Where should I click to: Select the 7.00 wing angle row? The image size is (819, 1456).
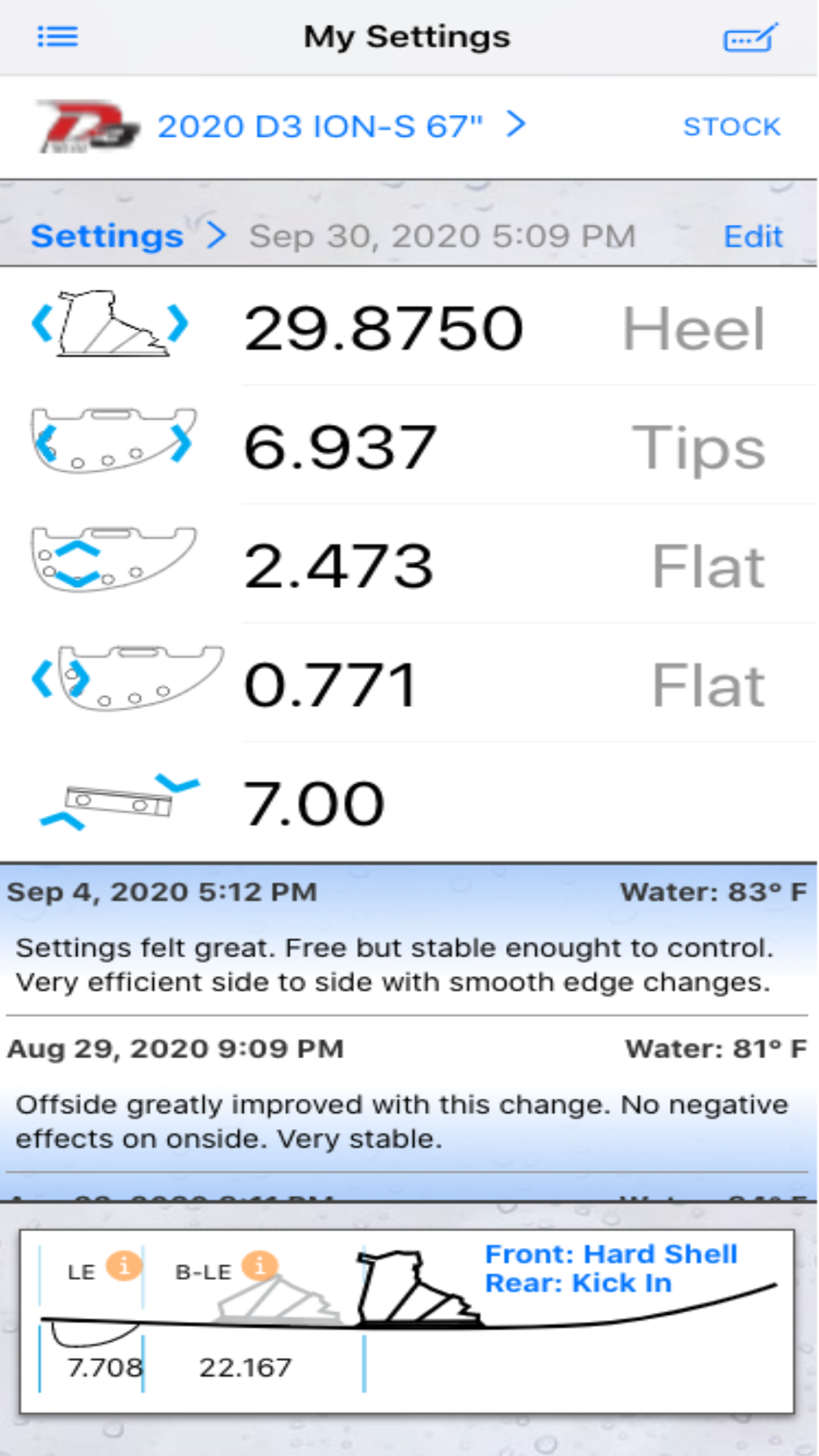coord(409,803)
